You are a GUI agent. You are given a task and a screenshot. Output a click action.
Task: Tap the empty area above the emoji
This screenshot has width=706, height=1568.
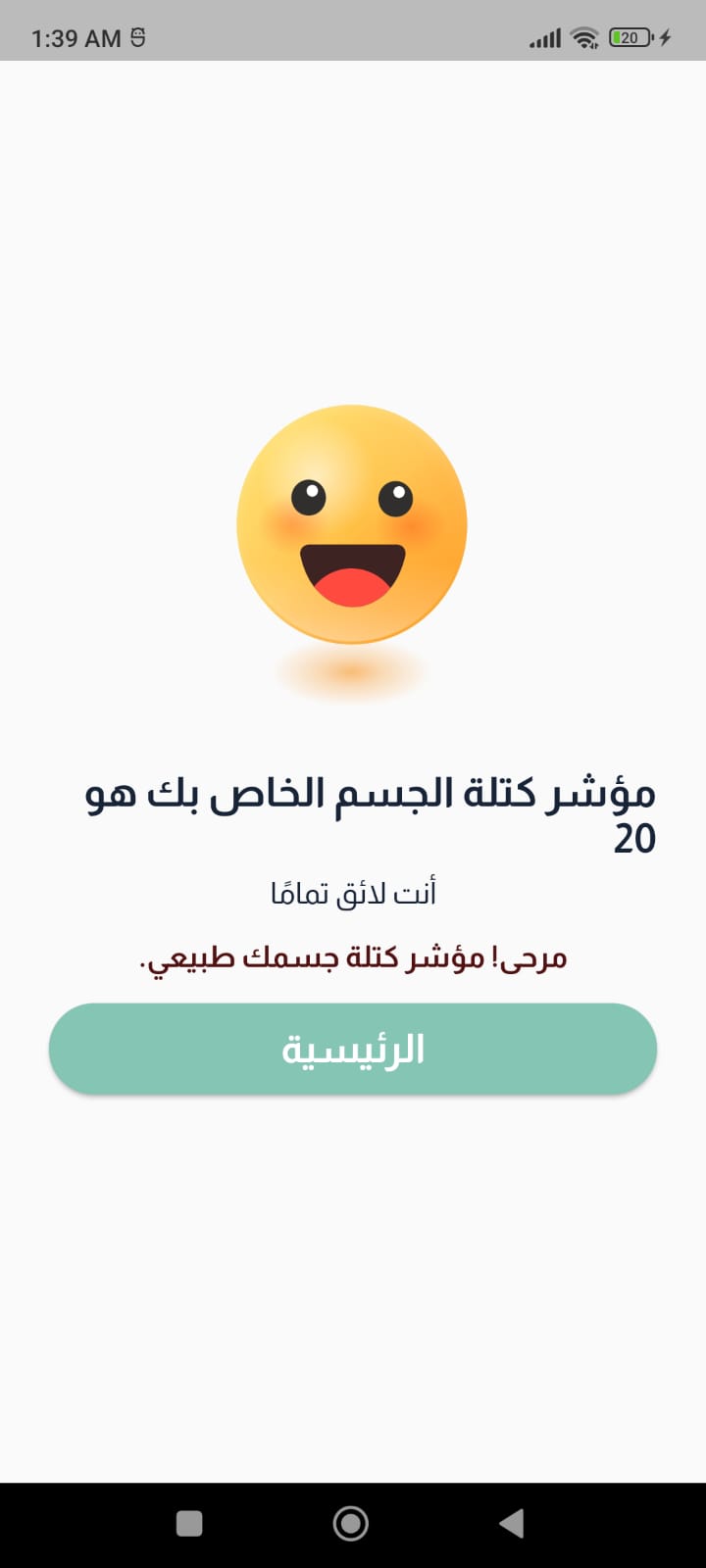(x=353, y=245)
